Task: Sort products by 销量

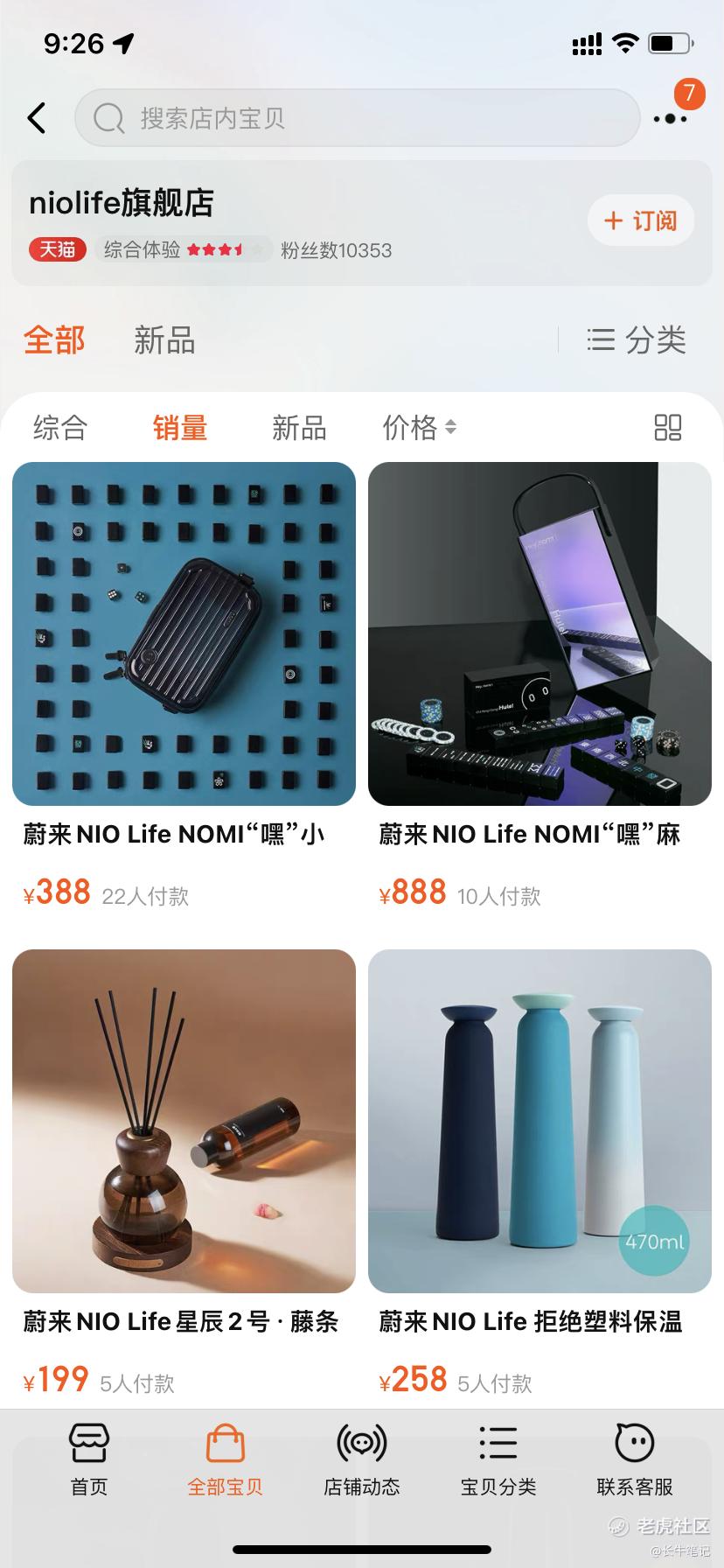Action: point(180,428)
